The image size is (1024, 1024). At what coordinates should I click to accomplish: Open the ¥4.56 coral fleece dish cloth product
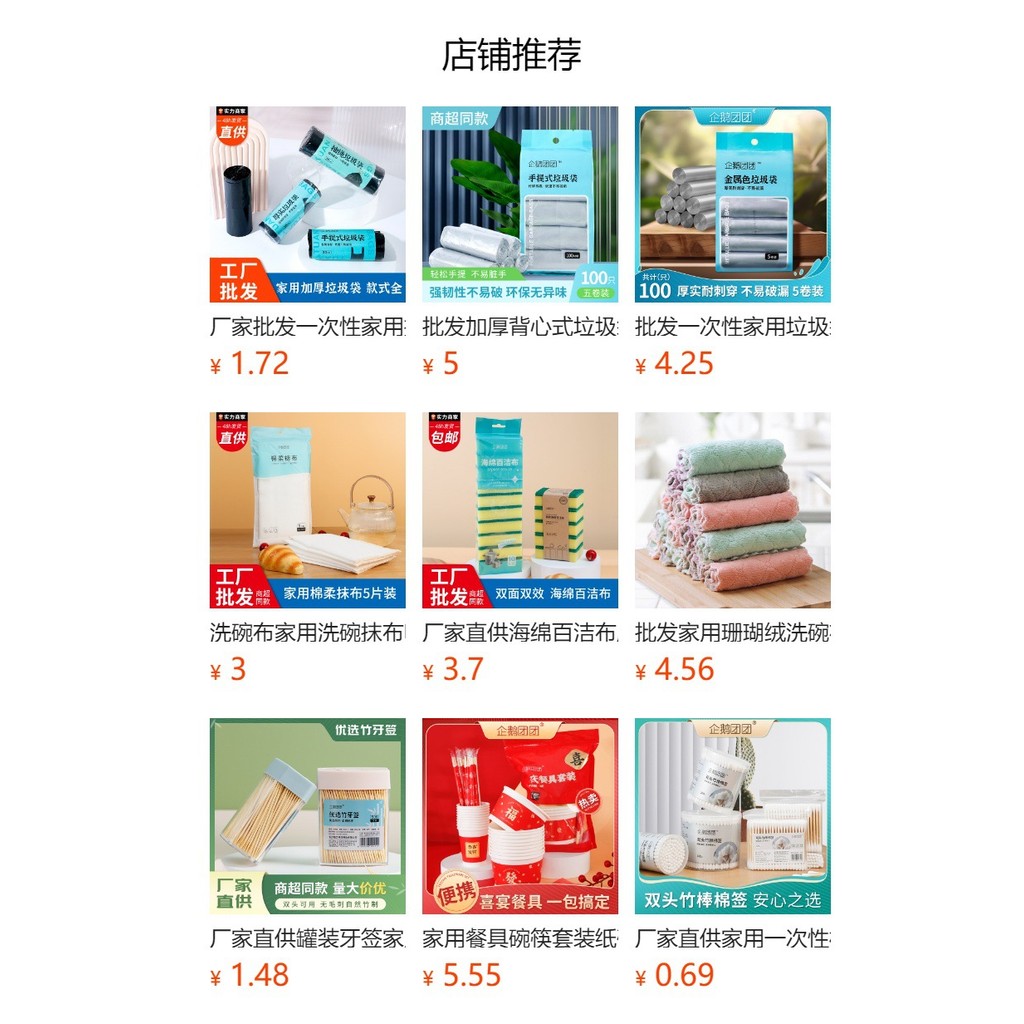(x=732, y=510)
